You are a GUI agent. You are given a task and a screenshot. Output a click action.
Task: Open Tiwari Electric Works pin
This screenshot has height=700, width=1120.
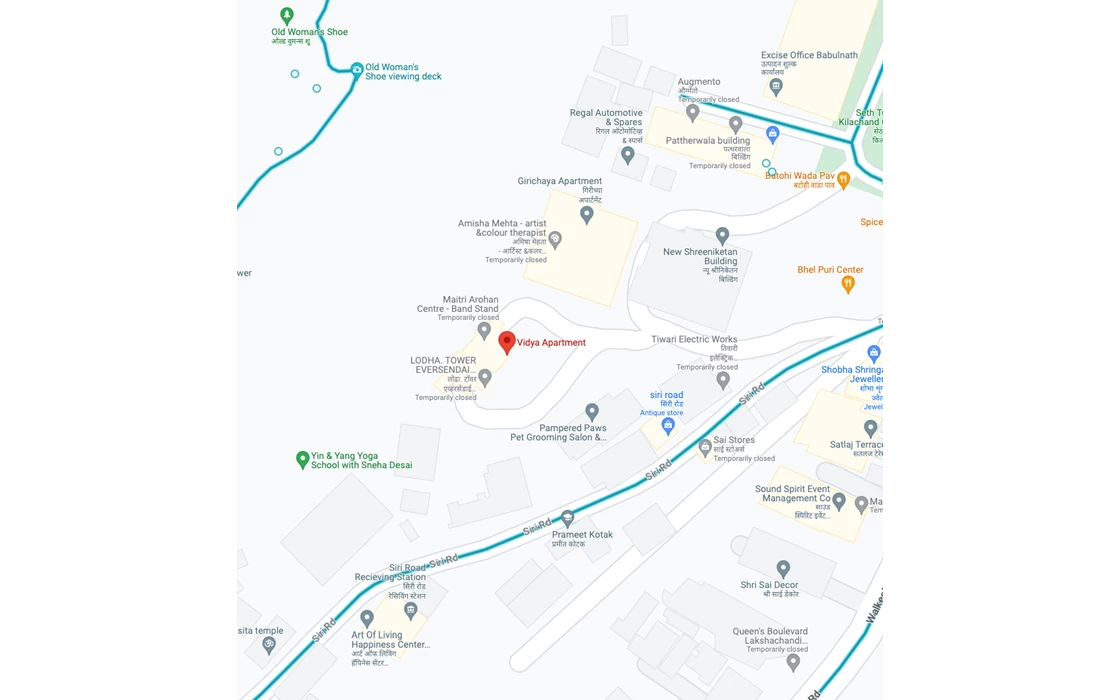pos(723,380)
